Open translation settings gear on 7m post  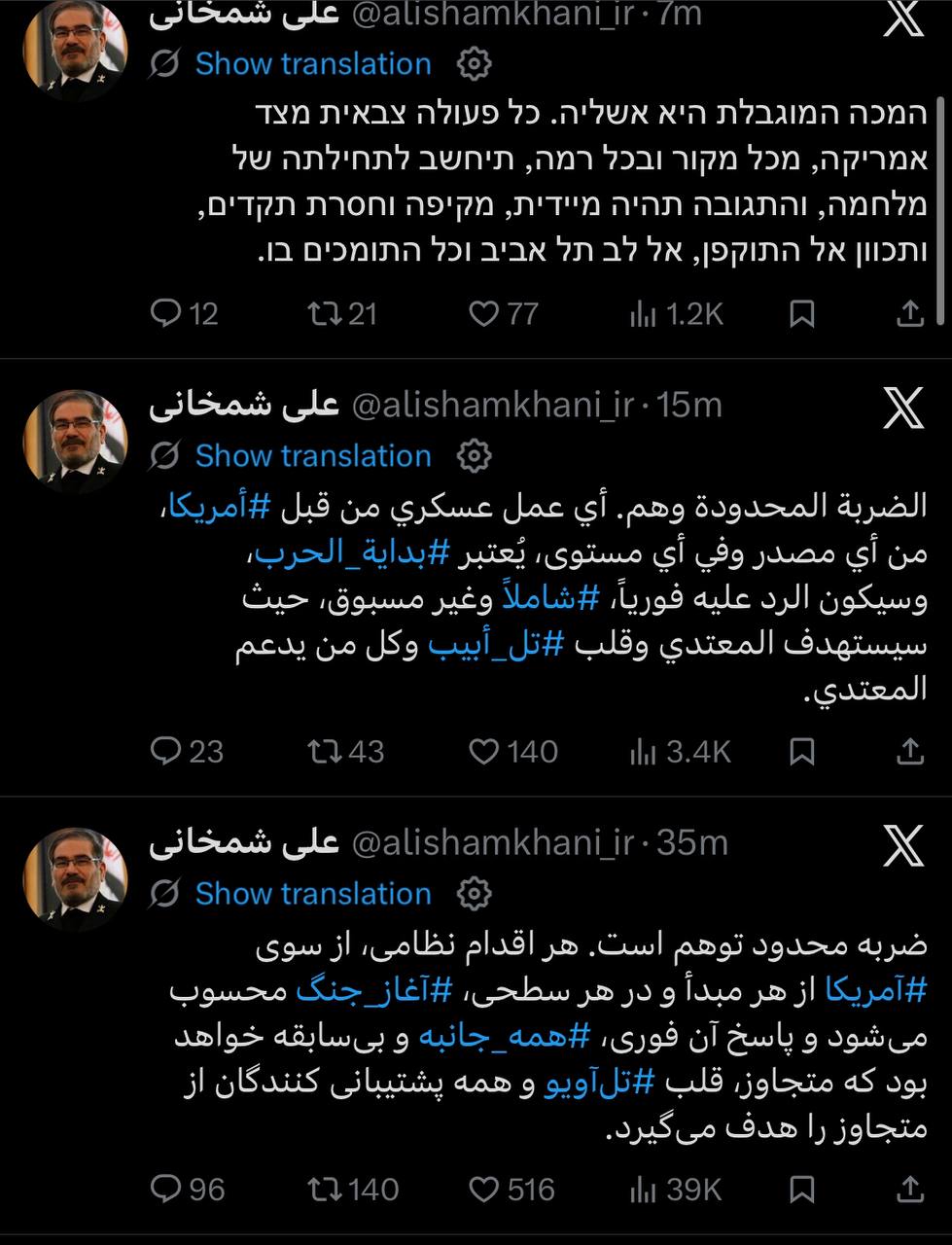474,64
